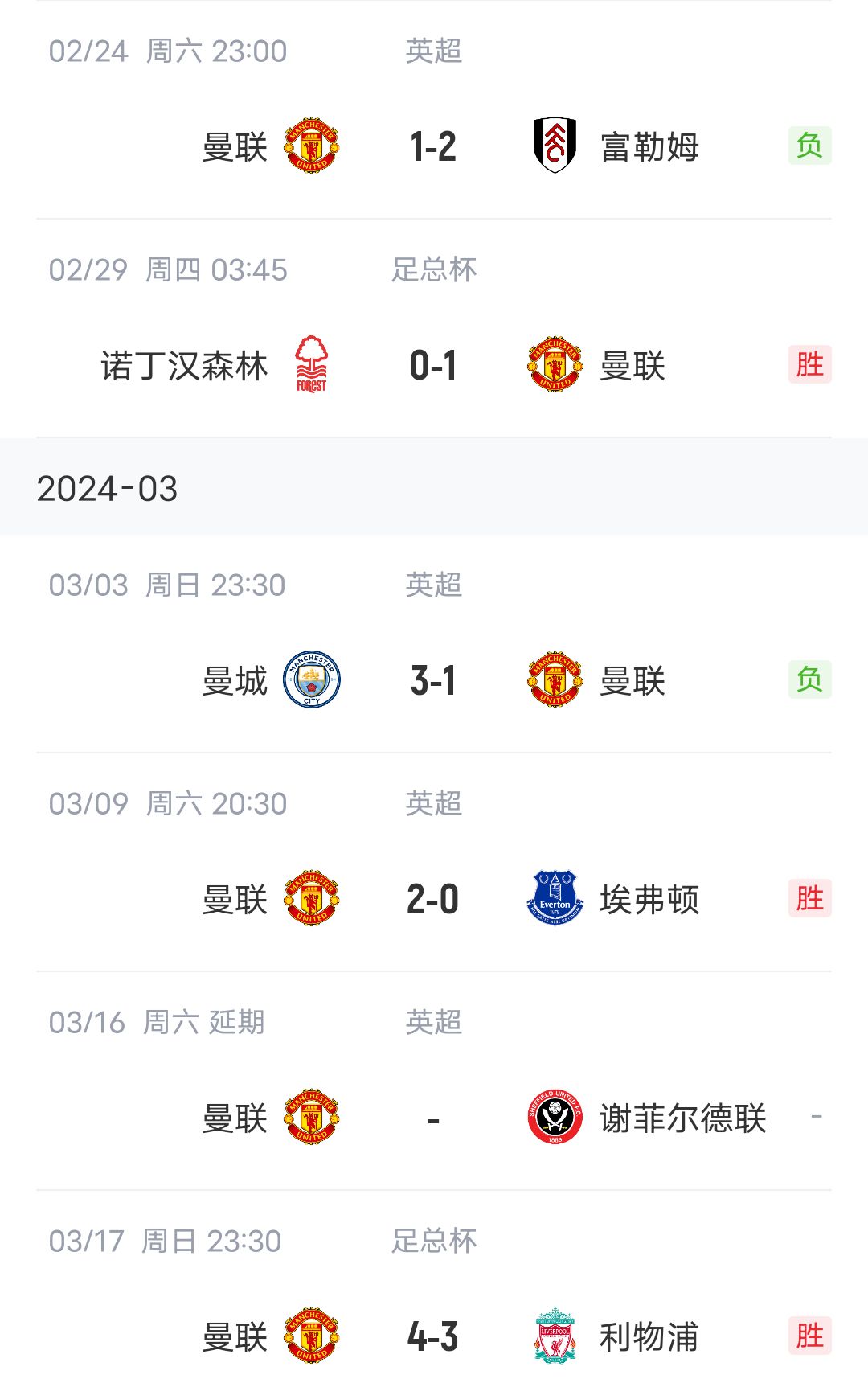Open the 曼联 vs 埃弗顿 2-0 score

click(434, 900)
